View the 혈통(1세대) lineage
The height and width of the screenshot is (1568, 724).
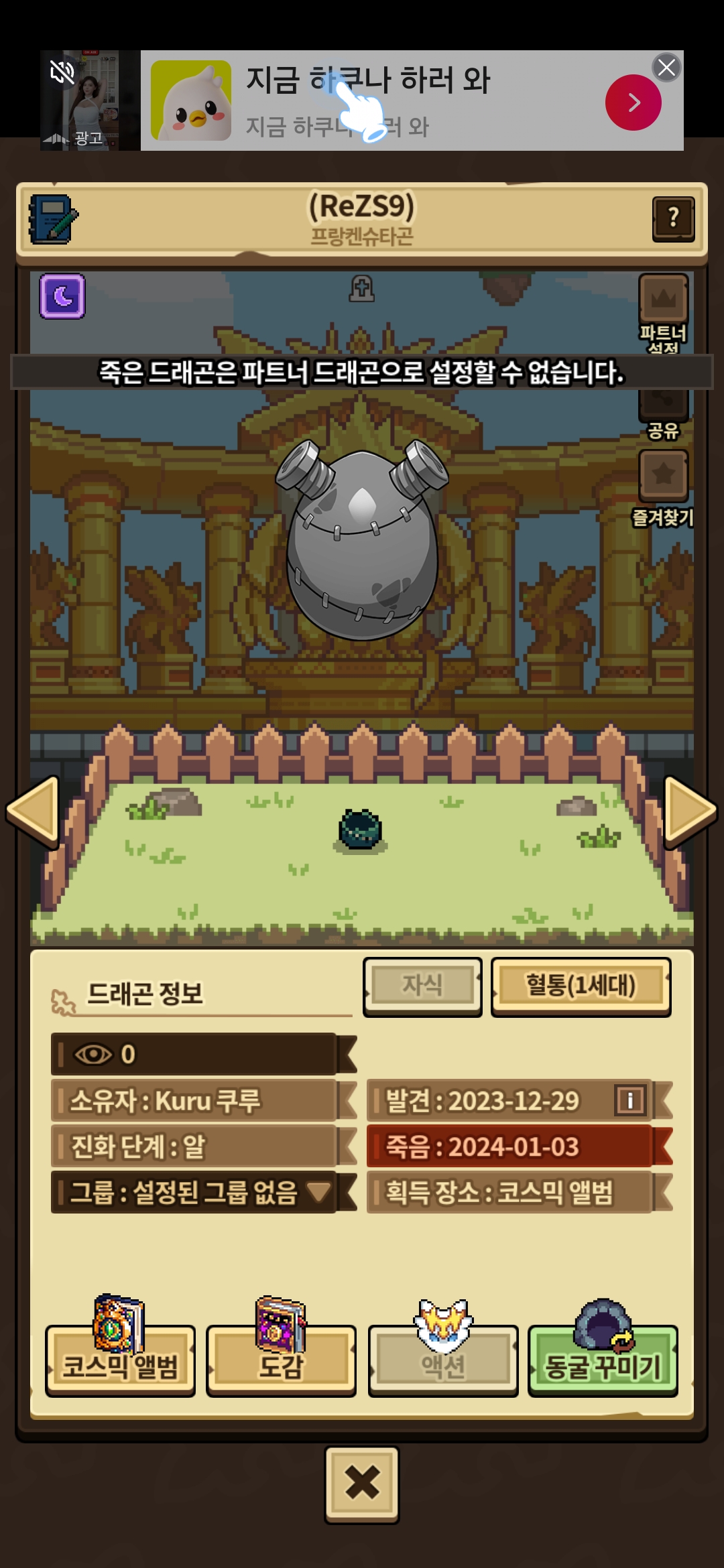click(x=581, y=986)
